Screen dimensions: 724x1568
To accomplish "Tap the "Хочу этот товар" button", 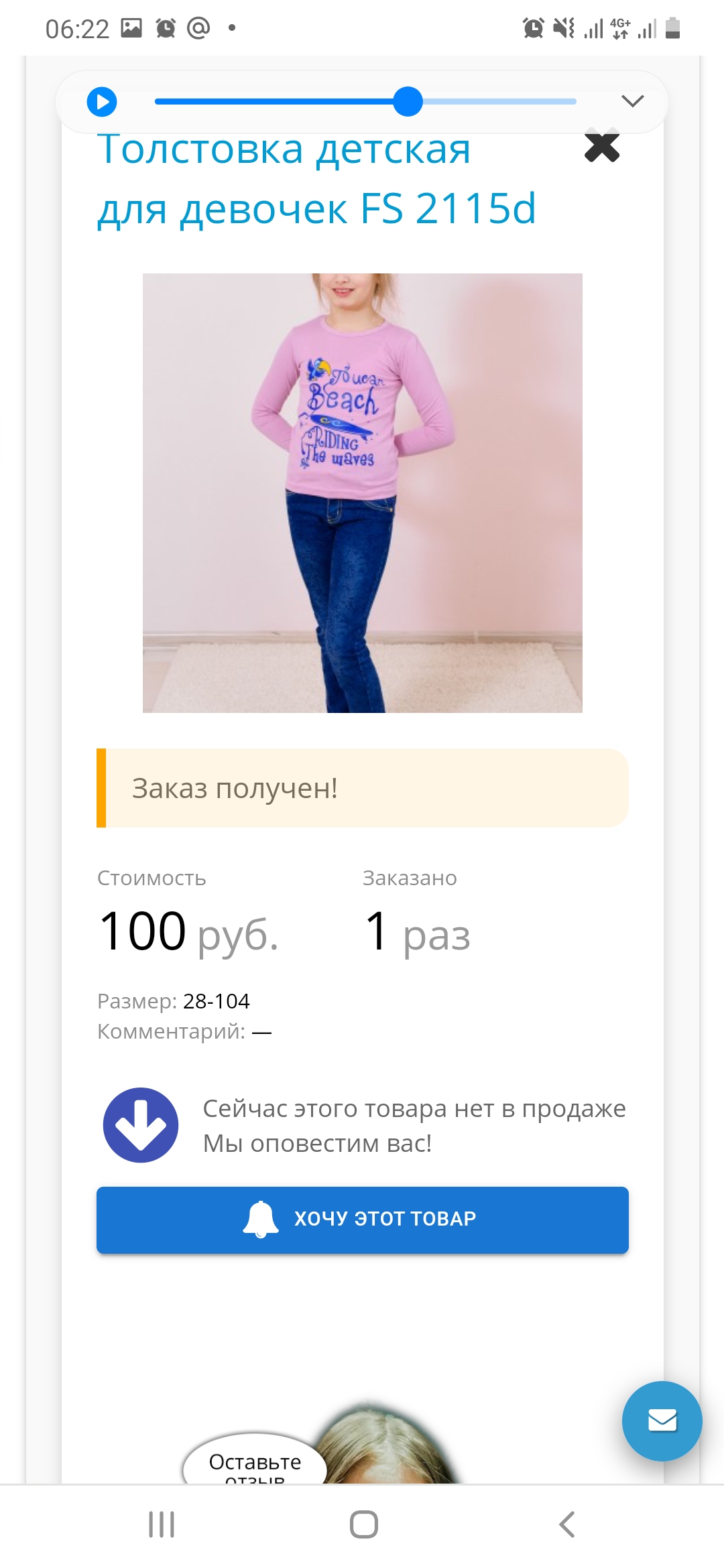I will tap(362, 1220).
